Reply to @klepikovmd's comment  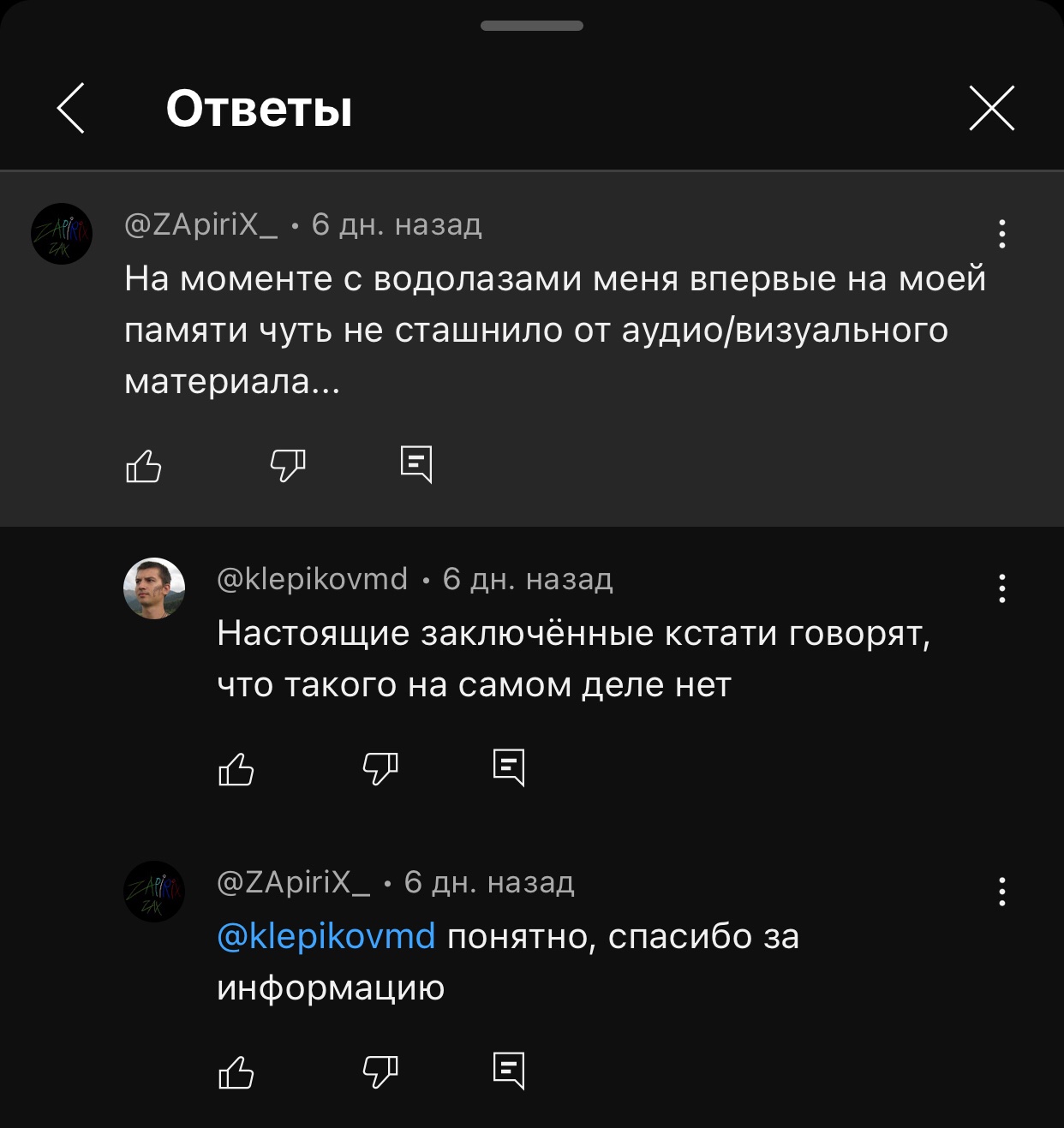tap(509, 767)
